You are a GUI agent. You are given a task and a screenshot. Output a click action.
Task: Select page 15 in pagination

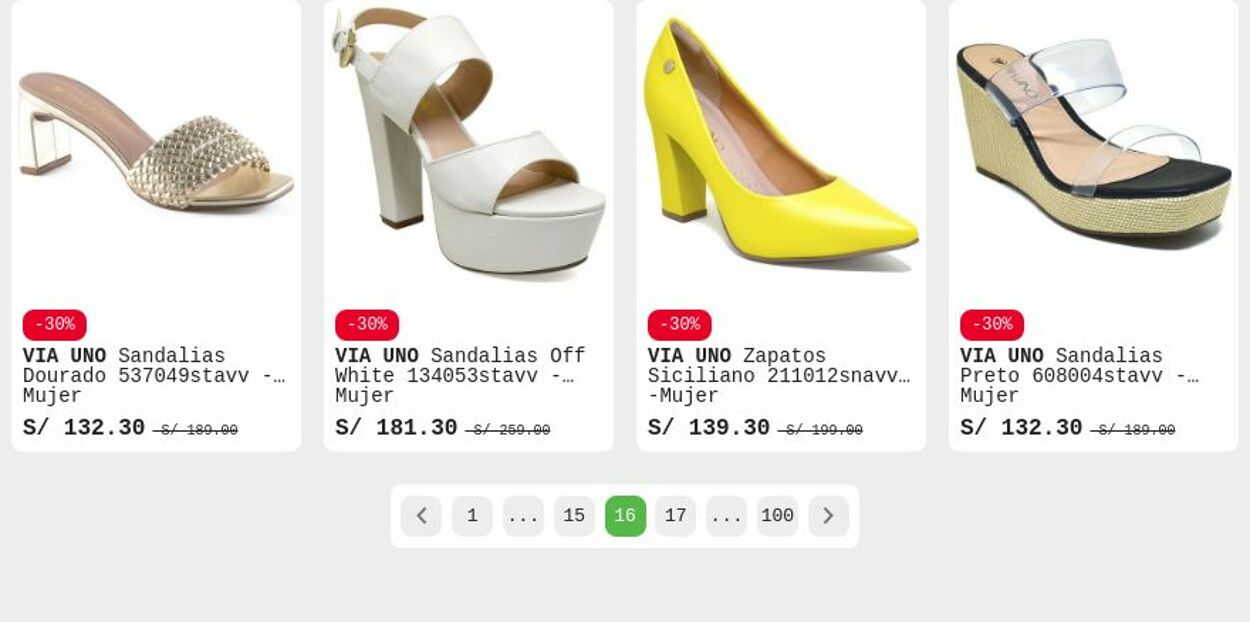574,516
